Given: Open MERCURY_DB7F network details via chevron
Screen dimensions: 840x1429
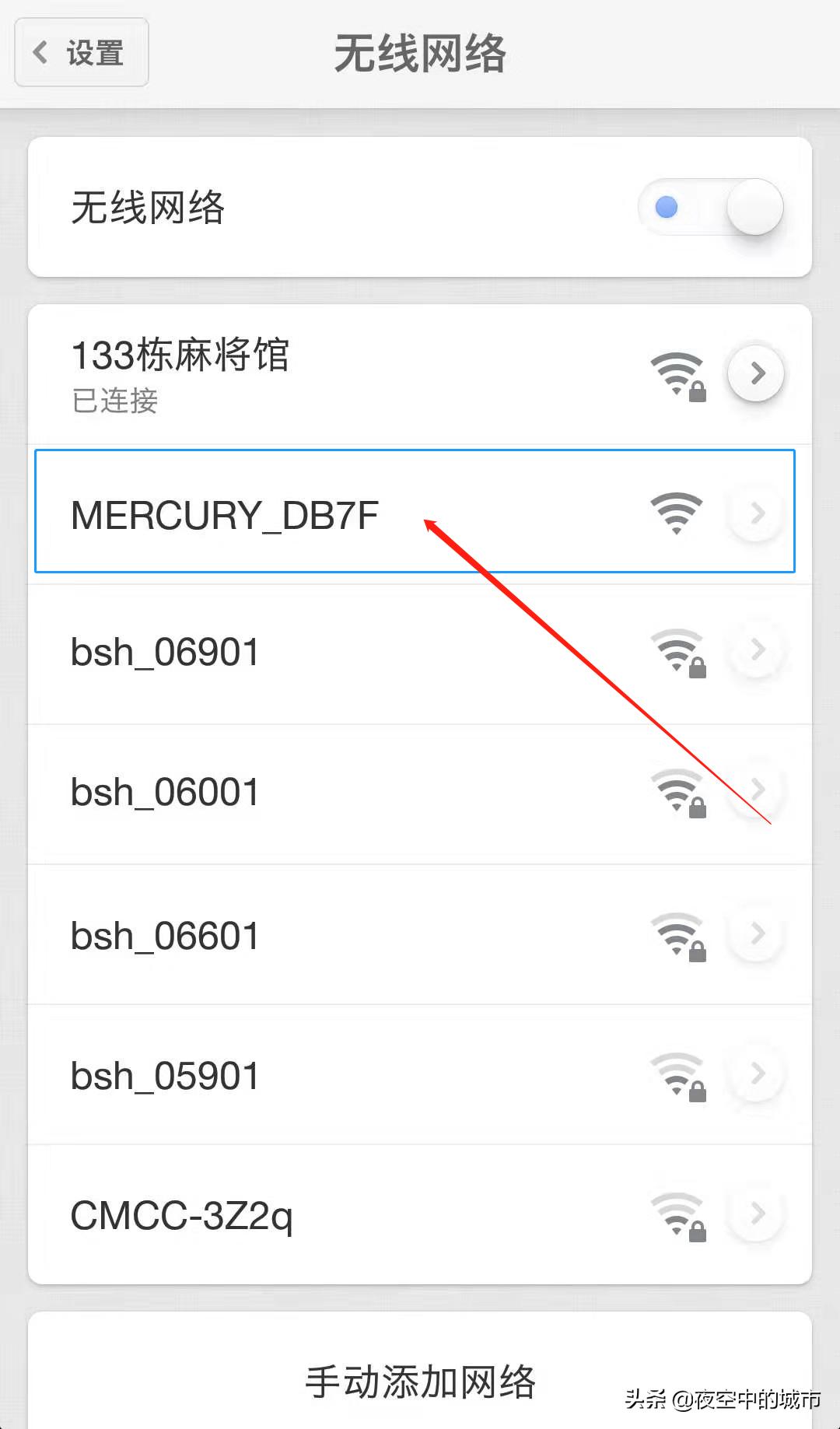Looking at the screenshot, I should tap(756, 513).
